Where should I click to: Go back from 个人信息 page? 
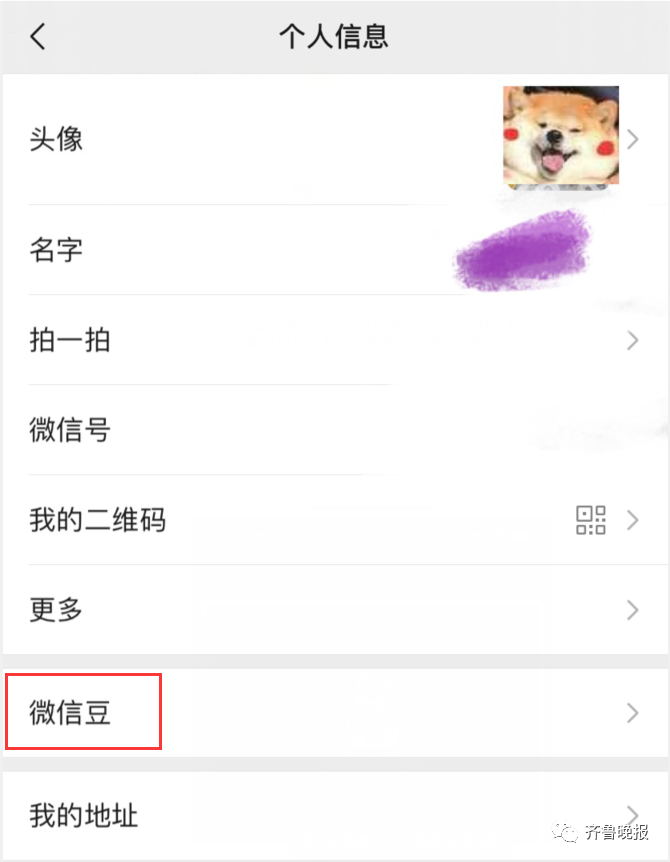point(38,38)
